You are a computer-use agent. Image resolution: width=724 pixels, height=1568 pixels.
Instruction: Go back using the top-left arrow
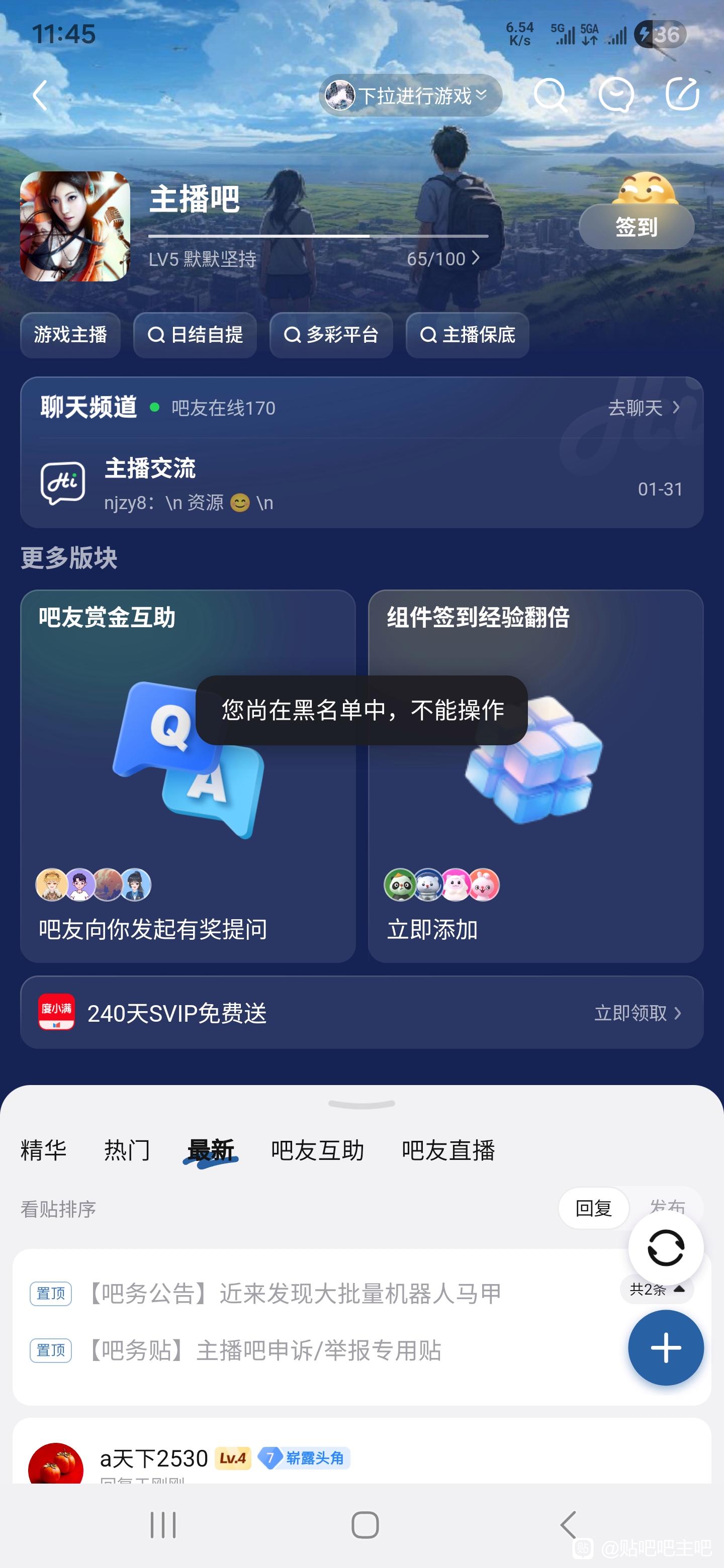click(x=40, y=95)
